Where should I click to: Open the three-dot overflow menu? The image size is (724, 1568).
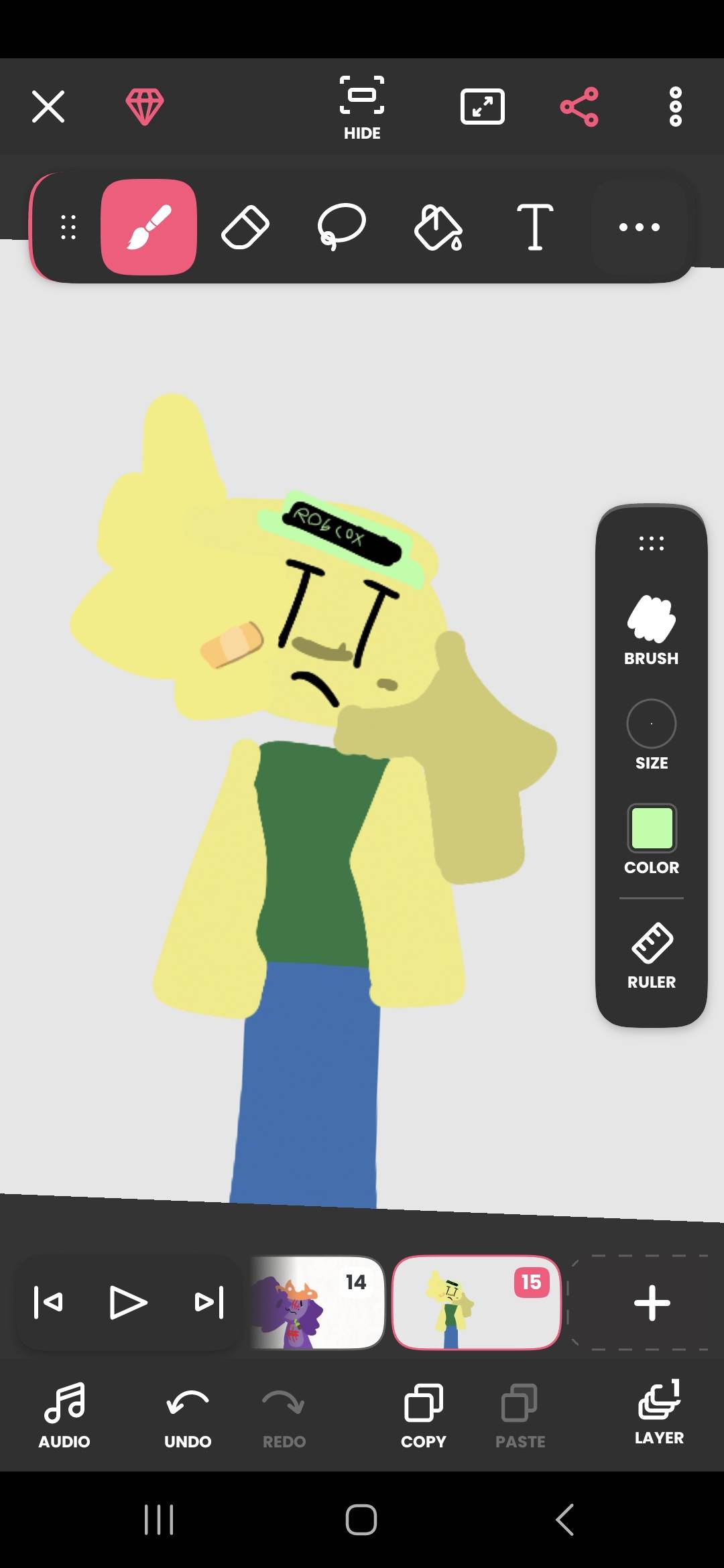click(676, 107)
